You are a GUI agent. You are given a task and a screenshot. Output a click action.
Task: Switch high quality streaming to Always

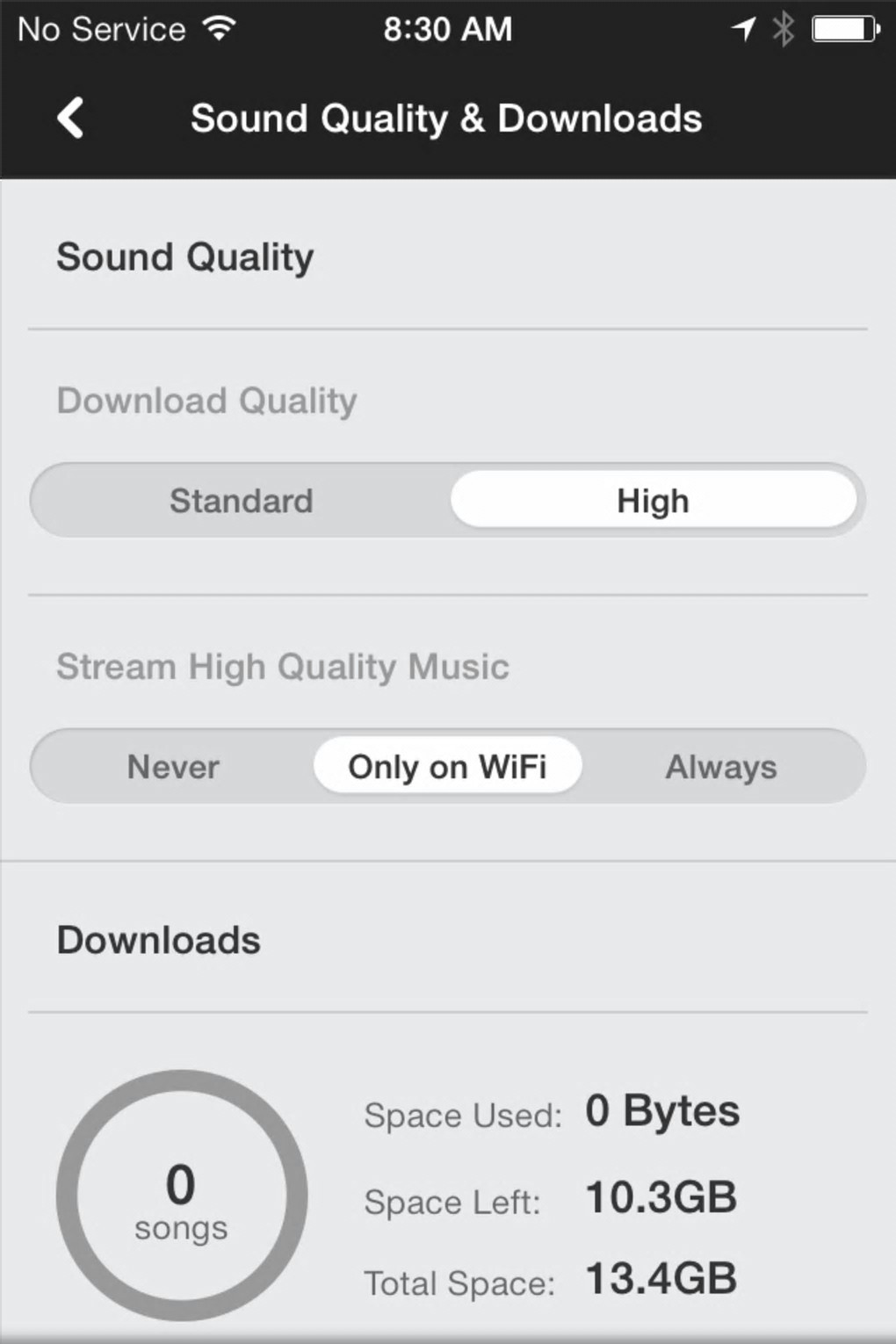[x=721, y=767]
